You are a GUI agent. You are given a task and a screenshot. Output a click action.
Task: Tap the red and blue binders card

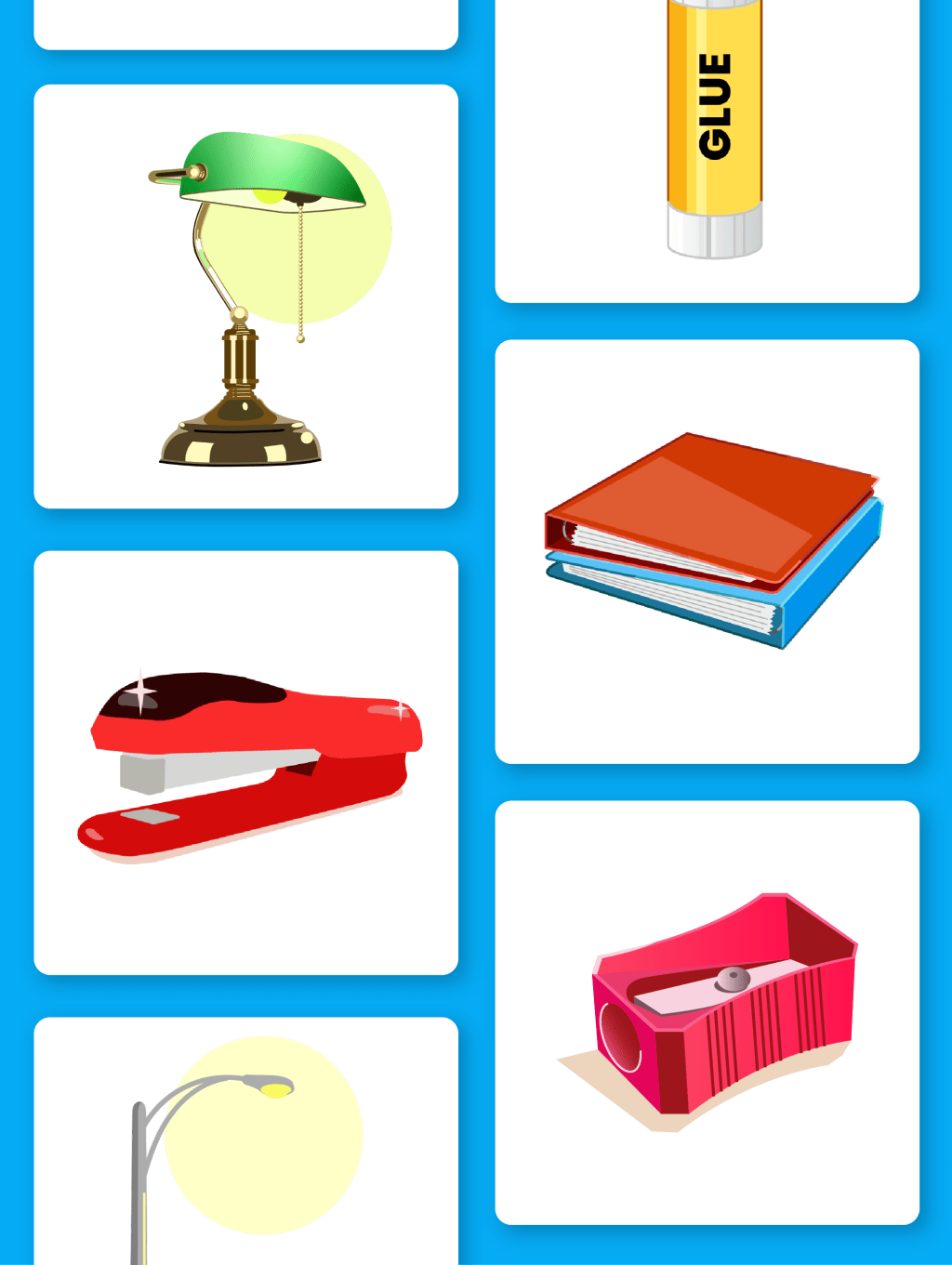[707, 551]
